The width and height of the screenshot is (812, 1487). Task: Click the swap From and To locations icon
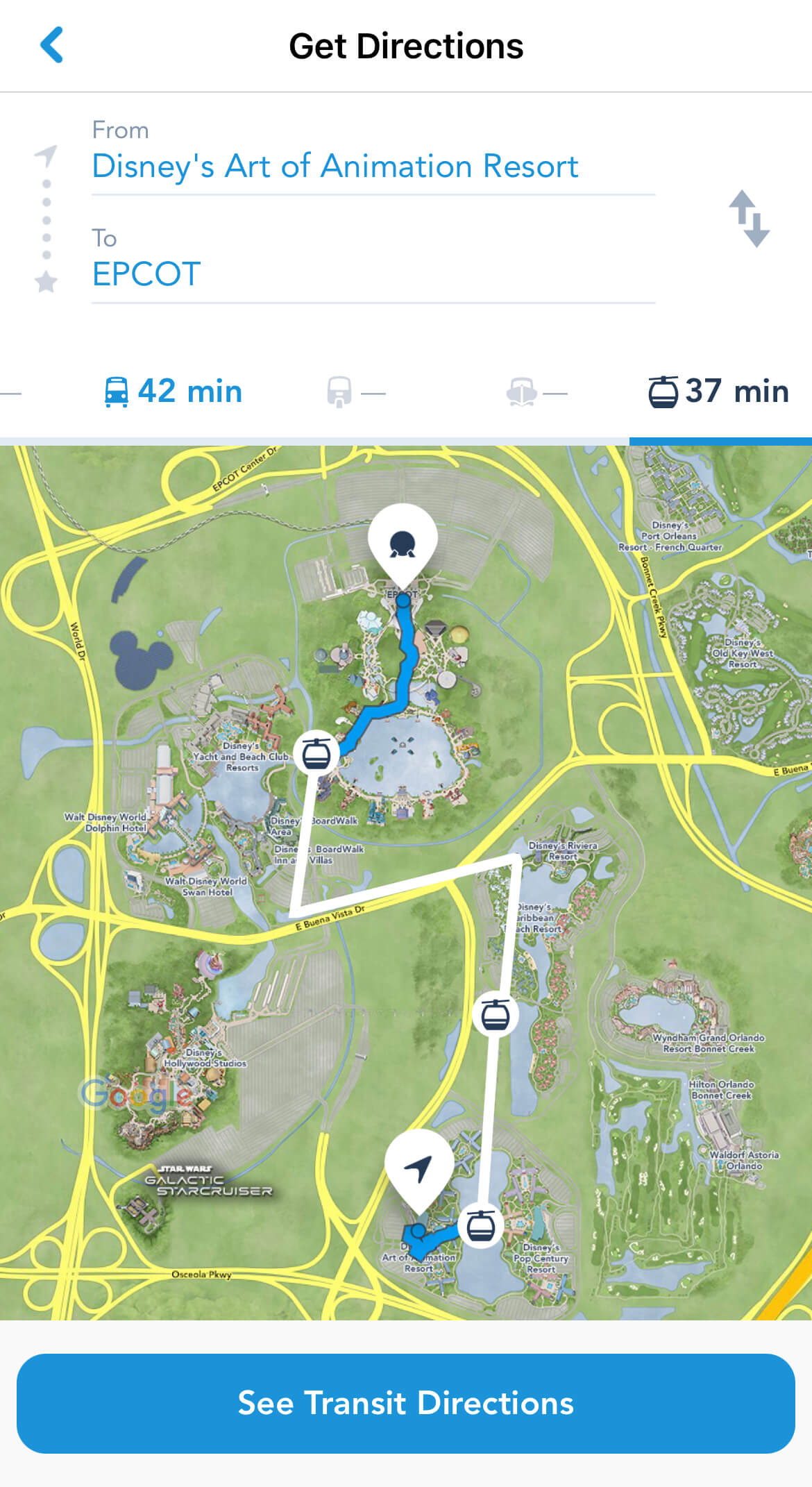pyautogui.click(x=748, y=221)
